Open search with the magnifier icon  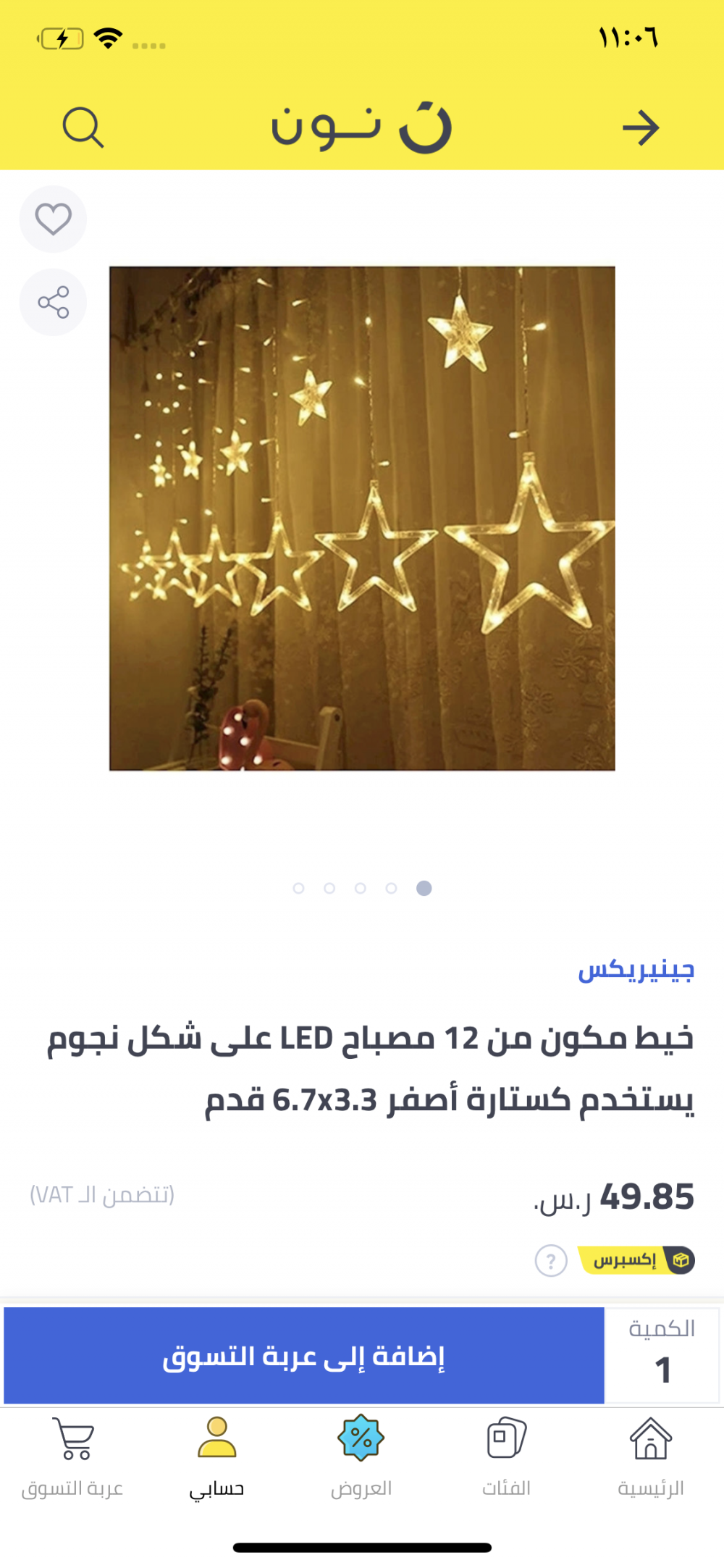[x=83, y=127]
